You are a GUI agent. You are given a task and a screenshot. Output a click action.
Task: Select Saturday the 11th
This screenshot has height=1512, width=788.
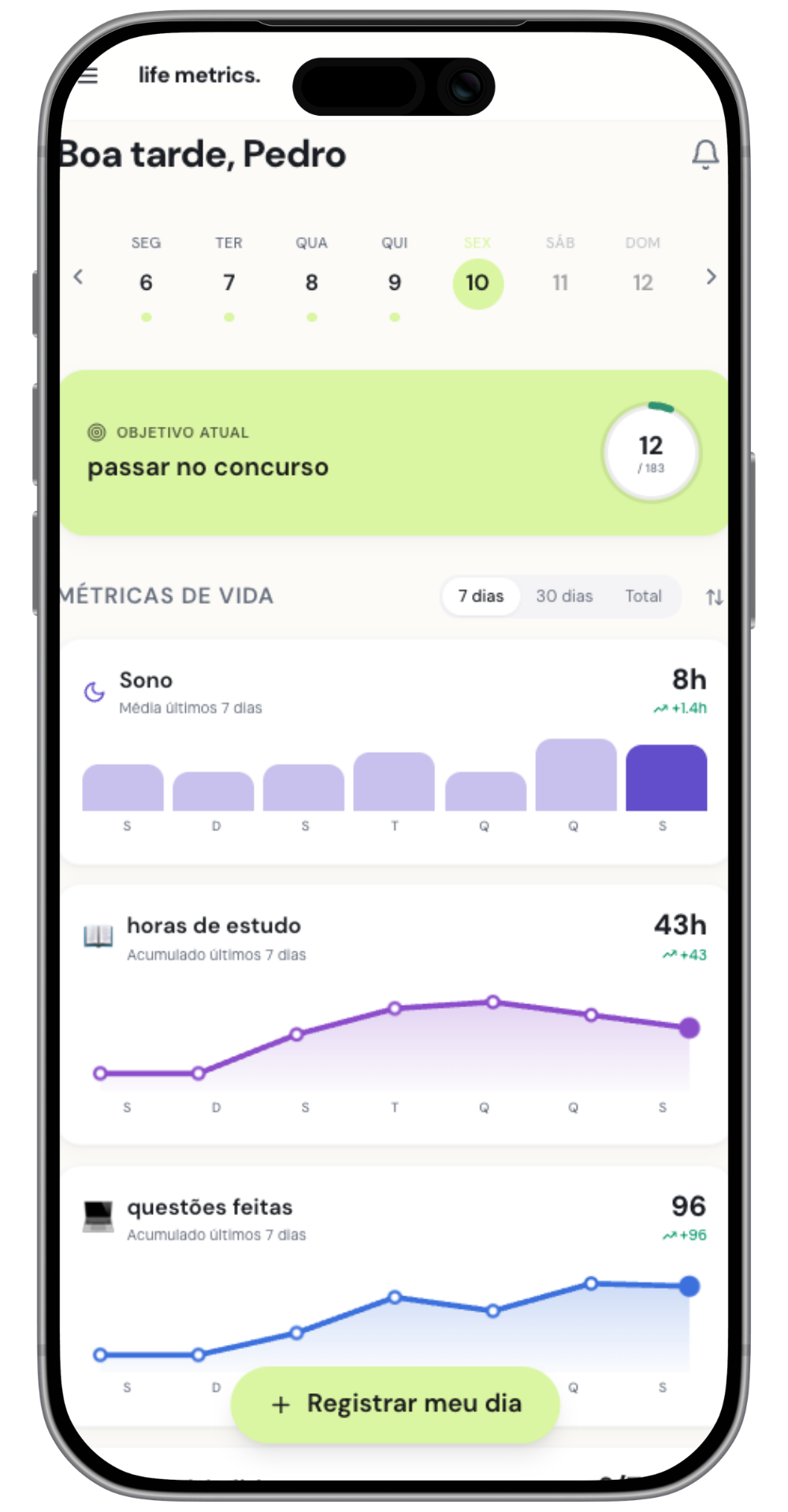coord(560,282)
